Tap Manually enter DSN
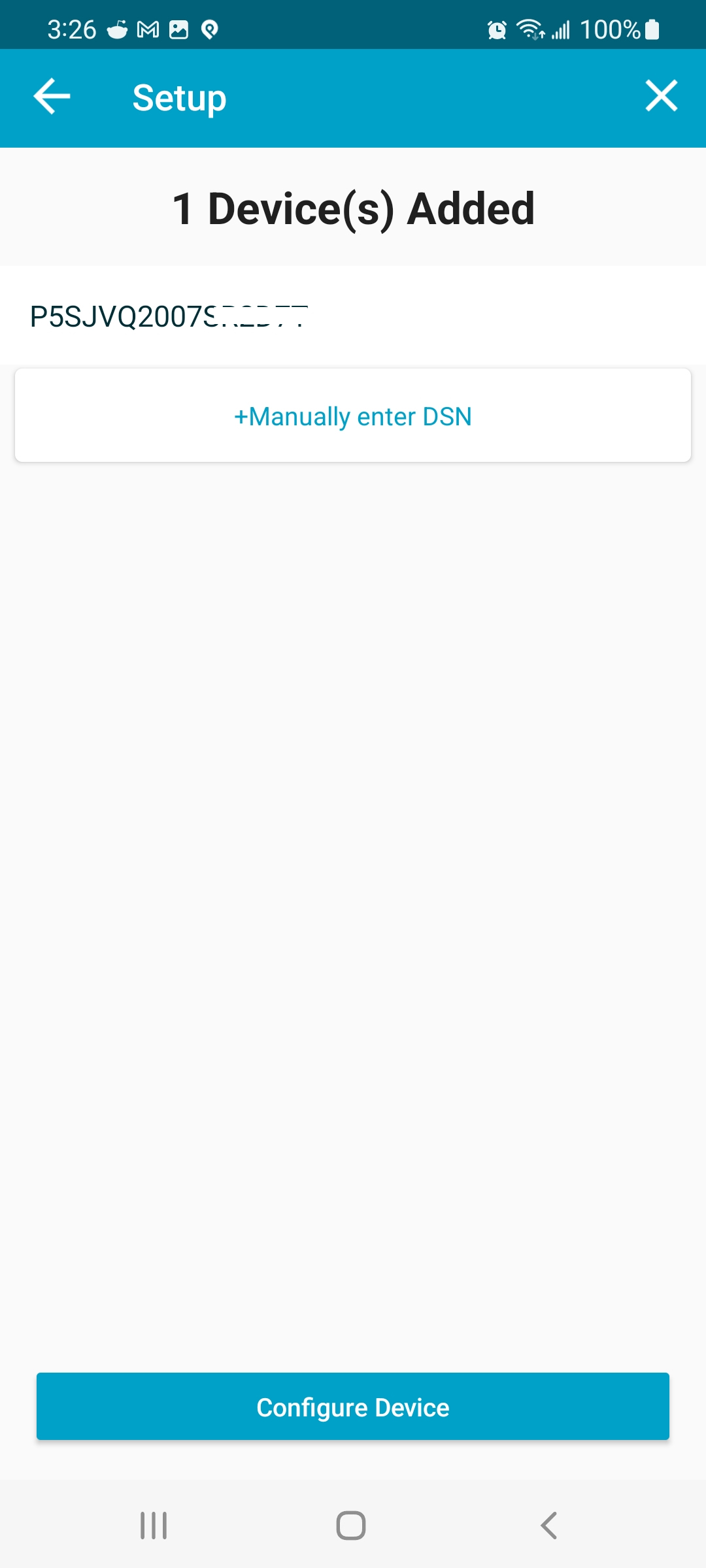The width and height of the screenshot is (706, 1568). pyautogui.click(x=353, y=416)
